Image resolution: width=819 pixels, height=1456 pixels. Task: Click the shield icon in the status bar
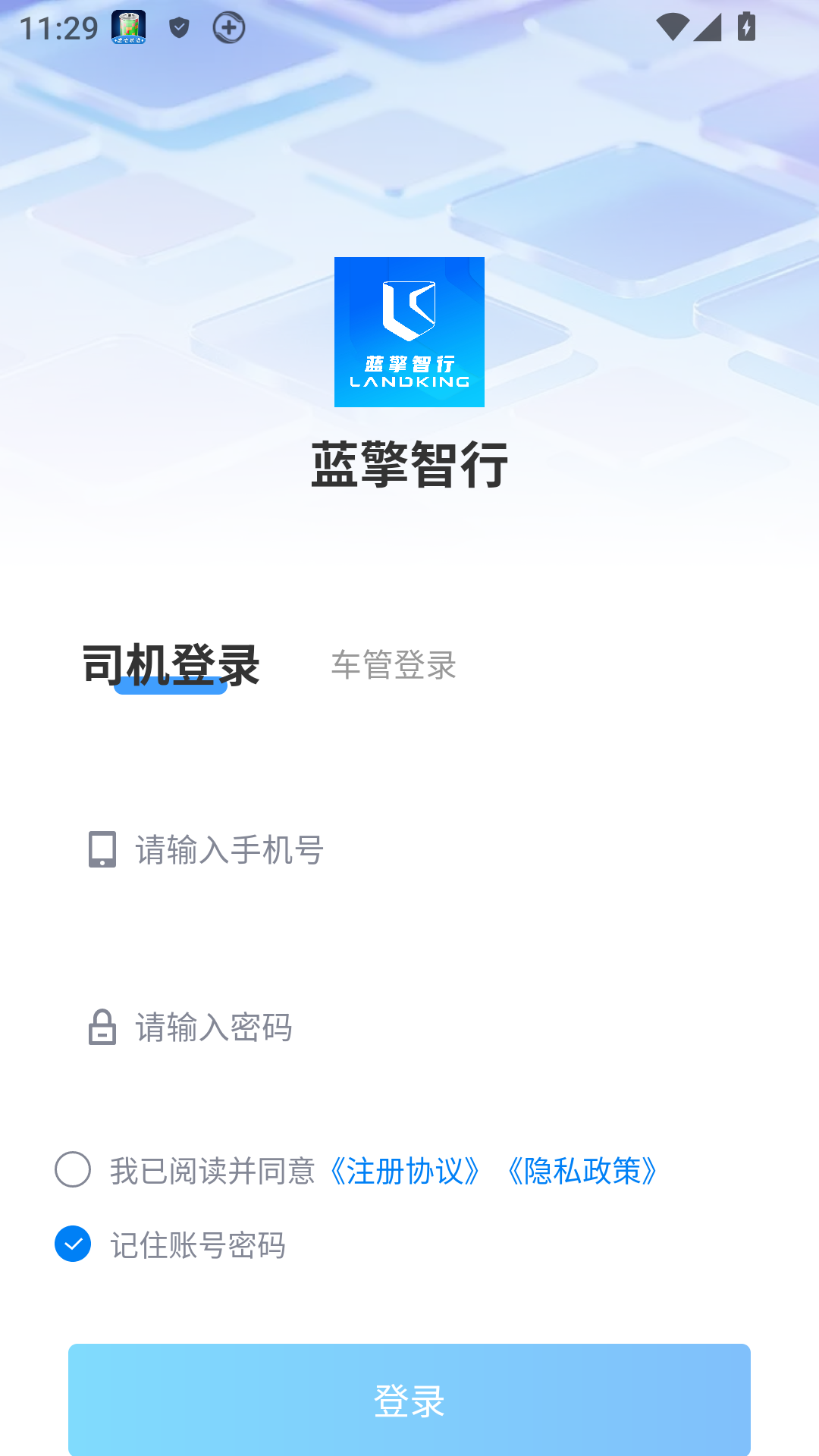pyautogui.click(x=179, y=28)
